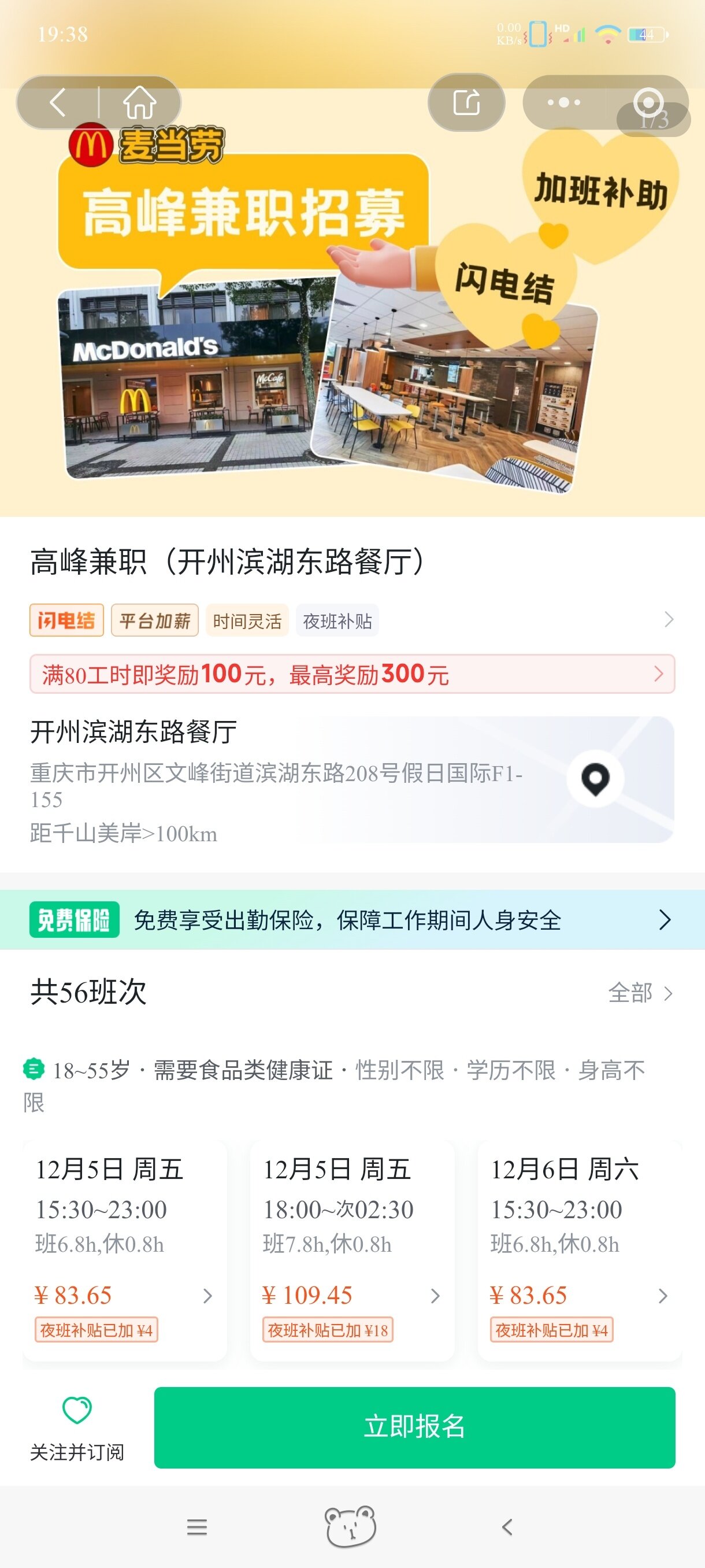The image size is (705, 1568).
Task: Select Dec 5 shift 18:00~次02:30
Action: [x=352, y=1250]
